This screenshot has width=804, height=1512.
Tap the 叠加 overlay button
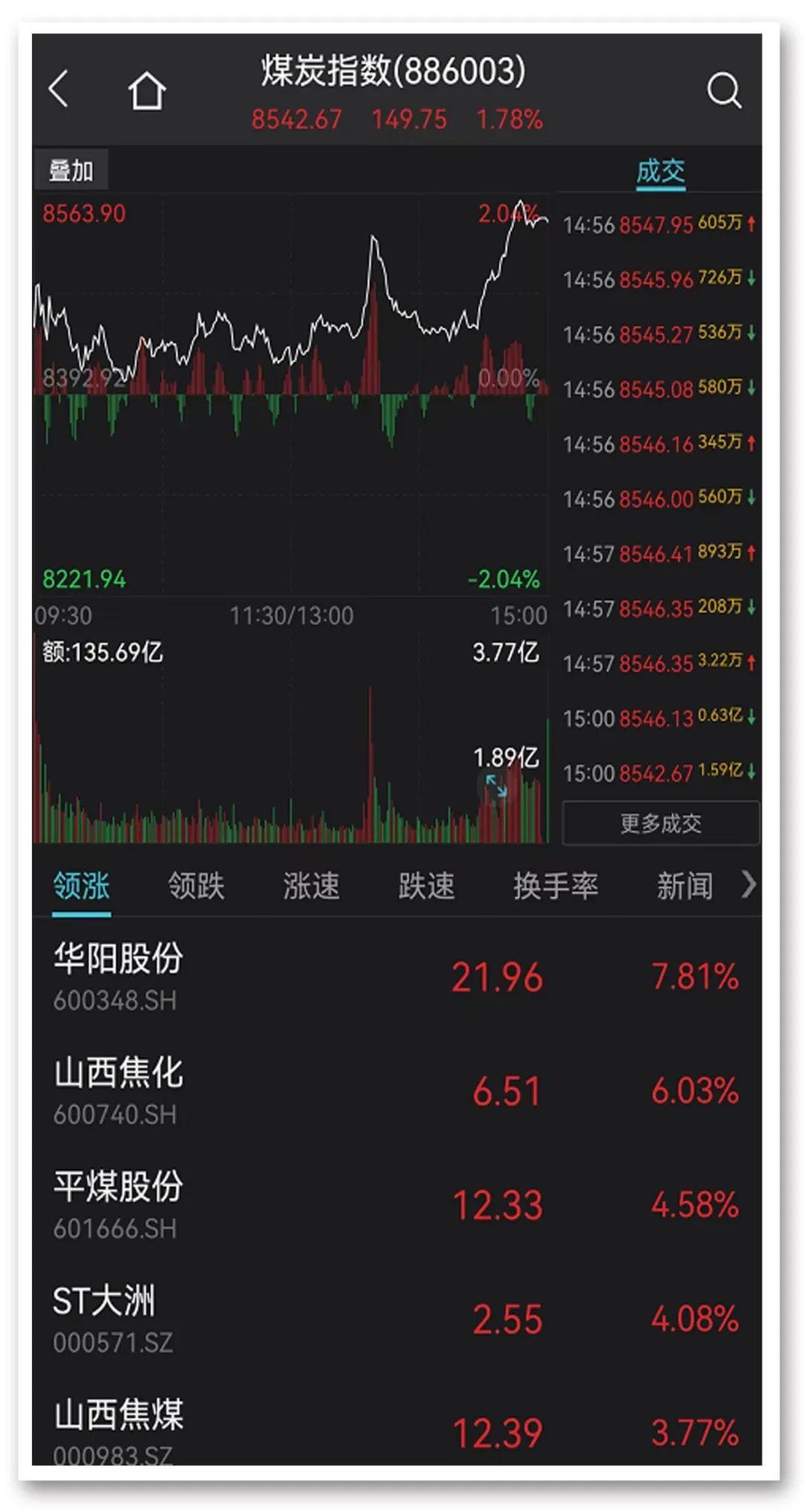click(71, 171)
